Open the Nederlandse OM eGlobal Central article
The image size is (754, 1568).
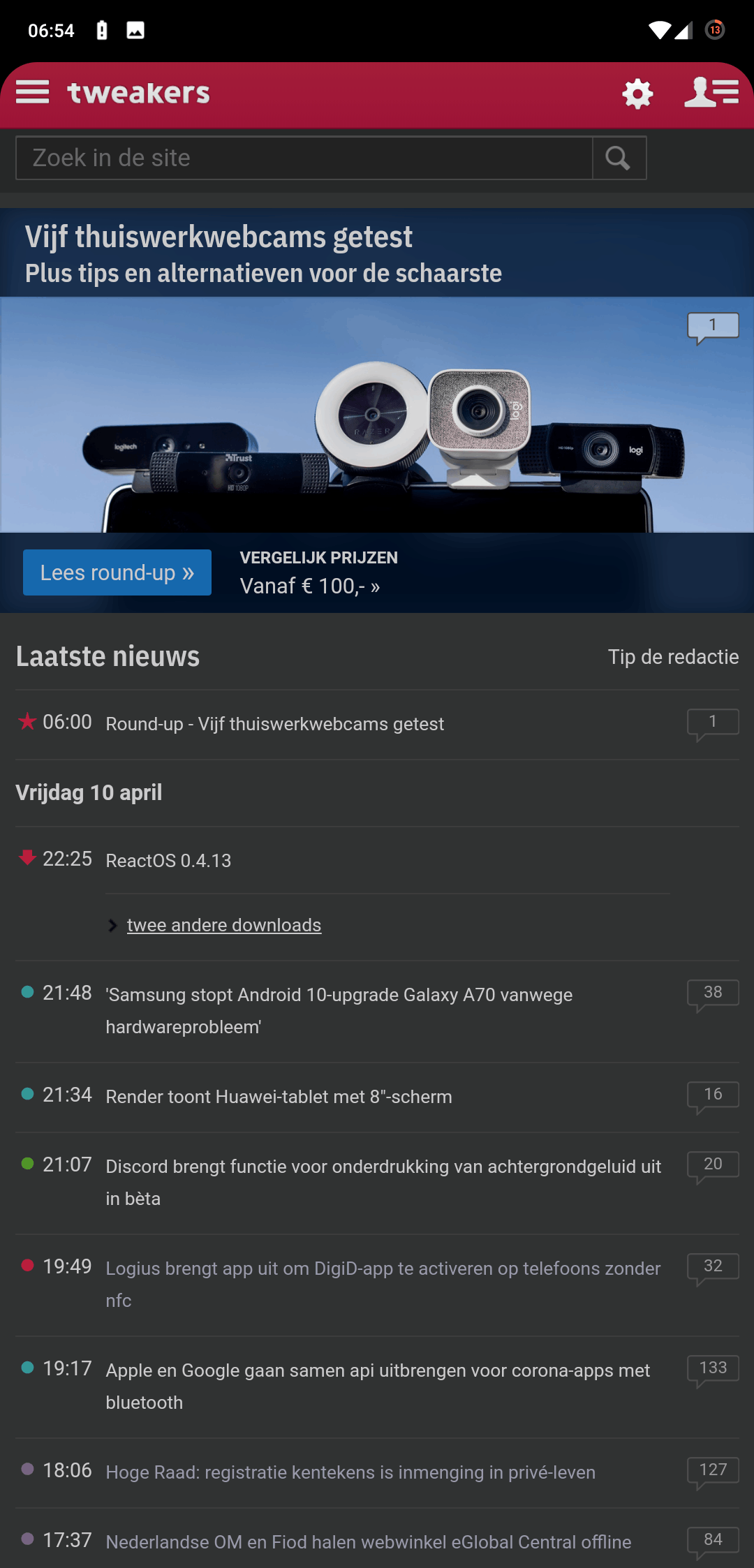[x=369, y=1542]
